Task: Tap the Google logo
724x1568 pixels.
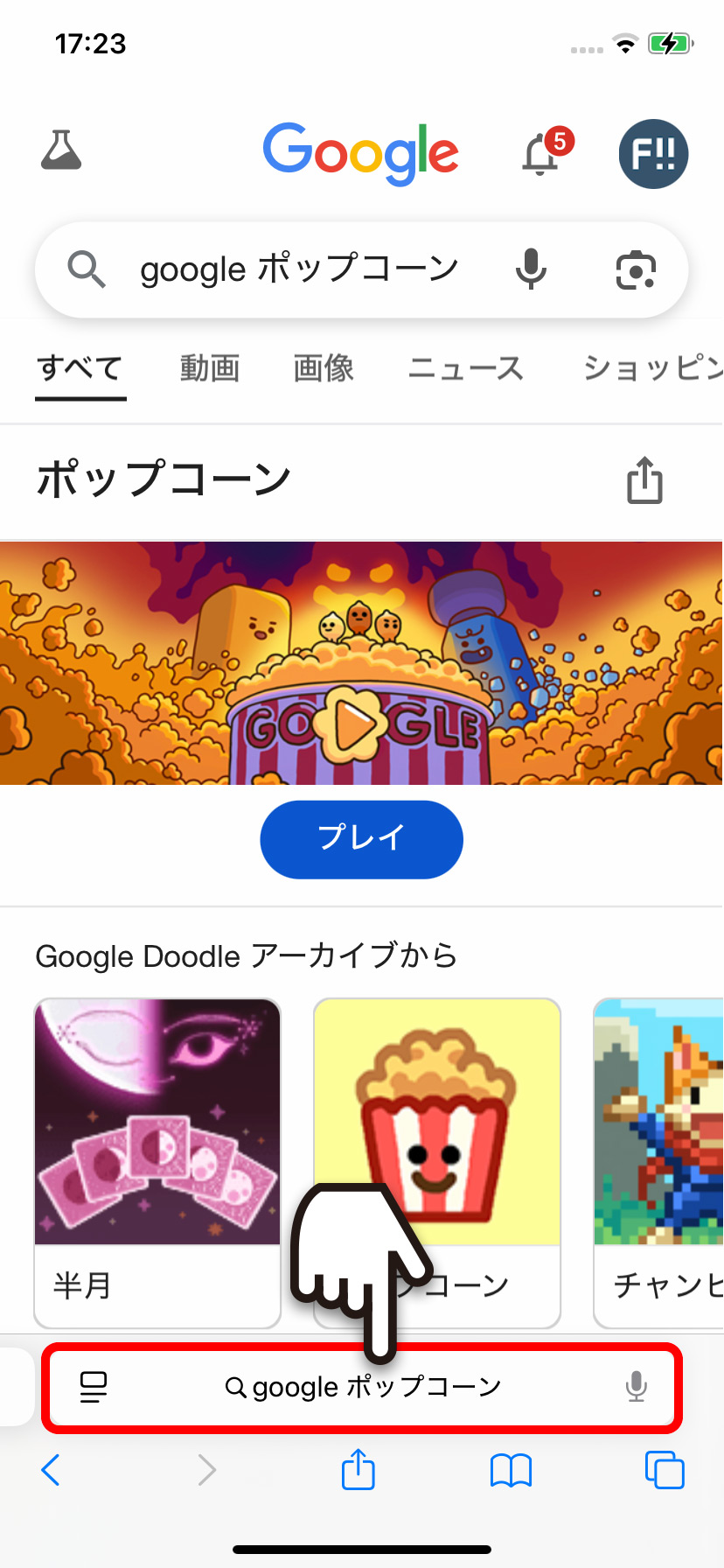Action: pyautogui.click(x=361, y=153)
